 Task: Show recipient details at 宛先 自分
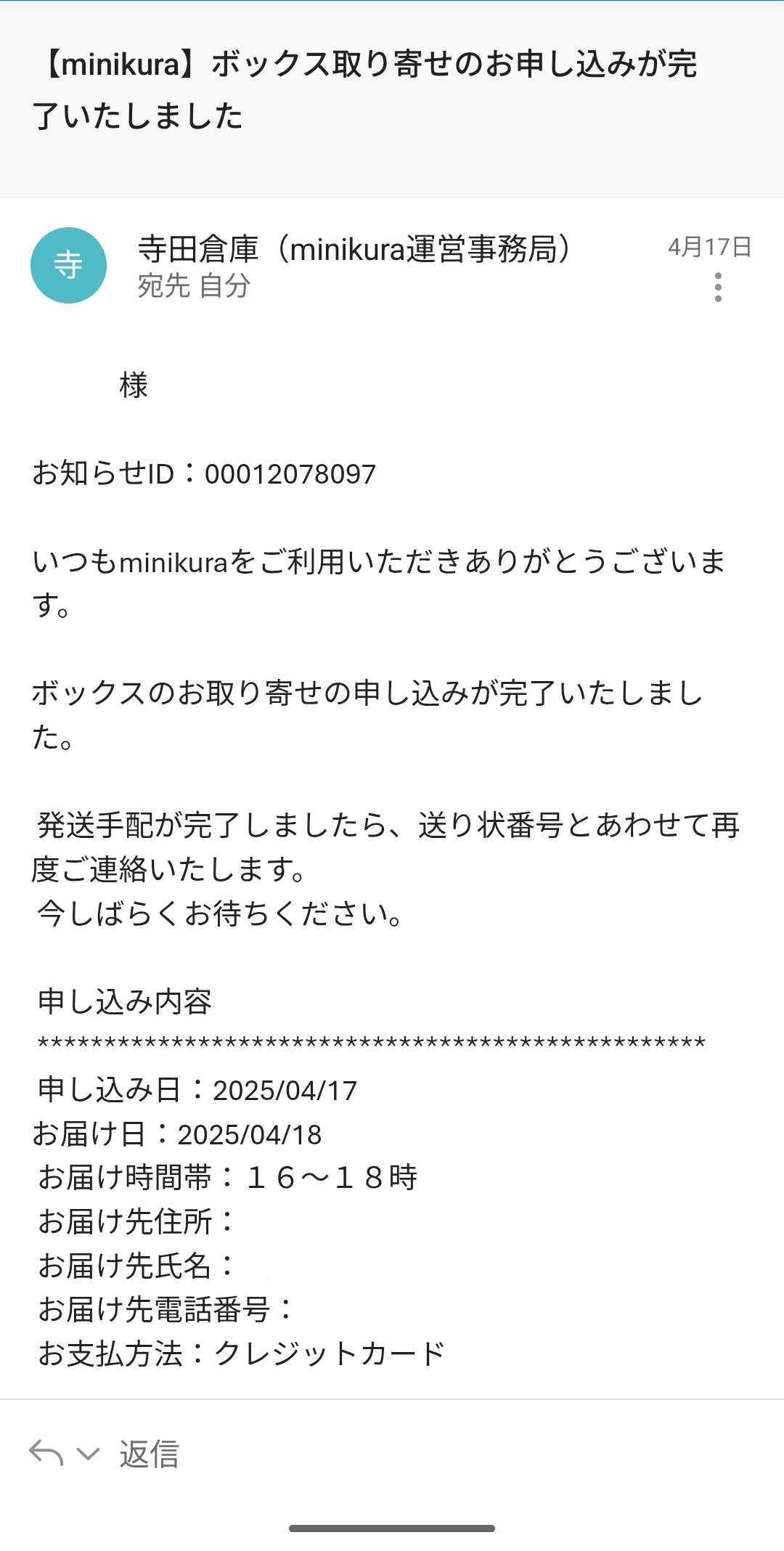(195, 286)
